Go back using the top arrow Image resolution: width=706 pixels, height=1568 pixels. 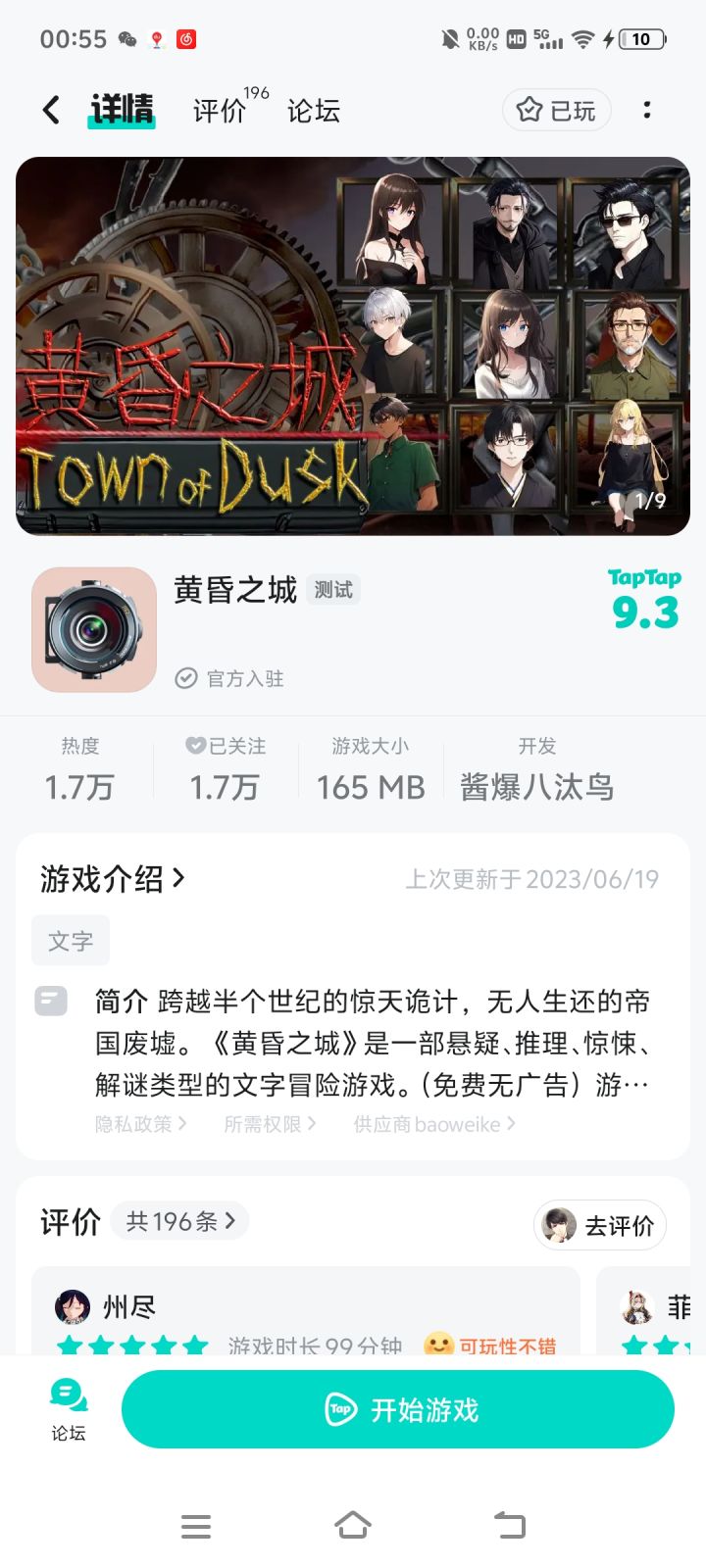(x=51, y=110)
